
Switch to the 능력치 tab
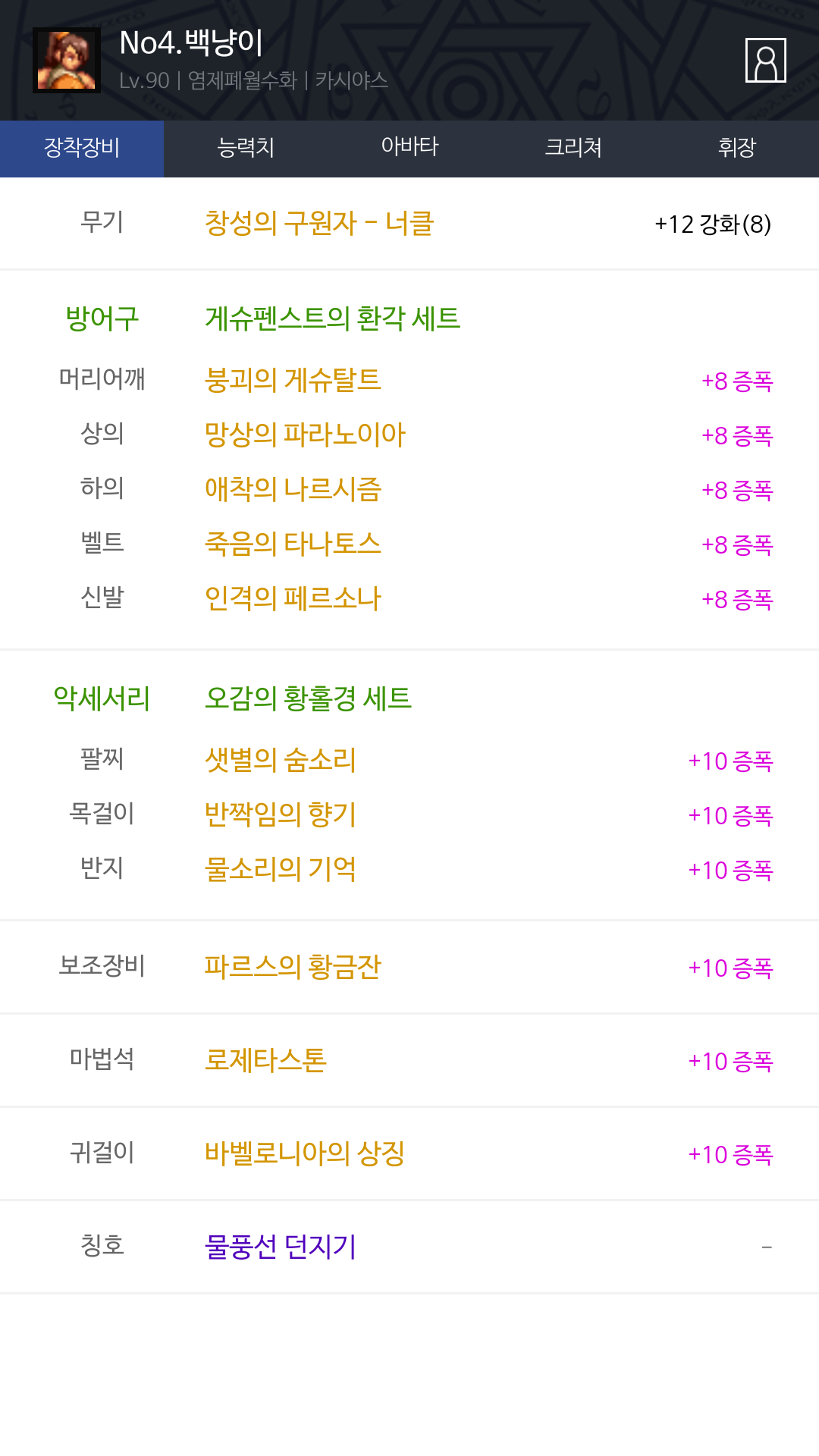246,148
